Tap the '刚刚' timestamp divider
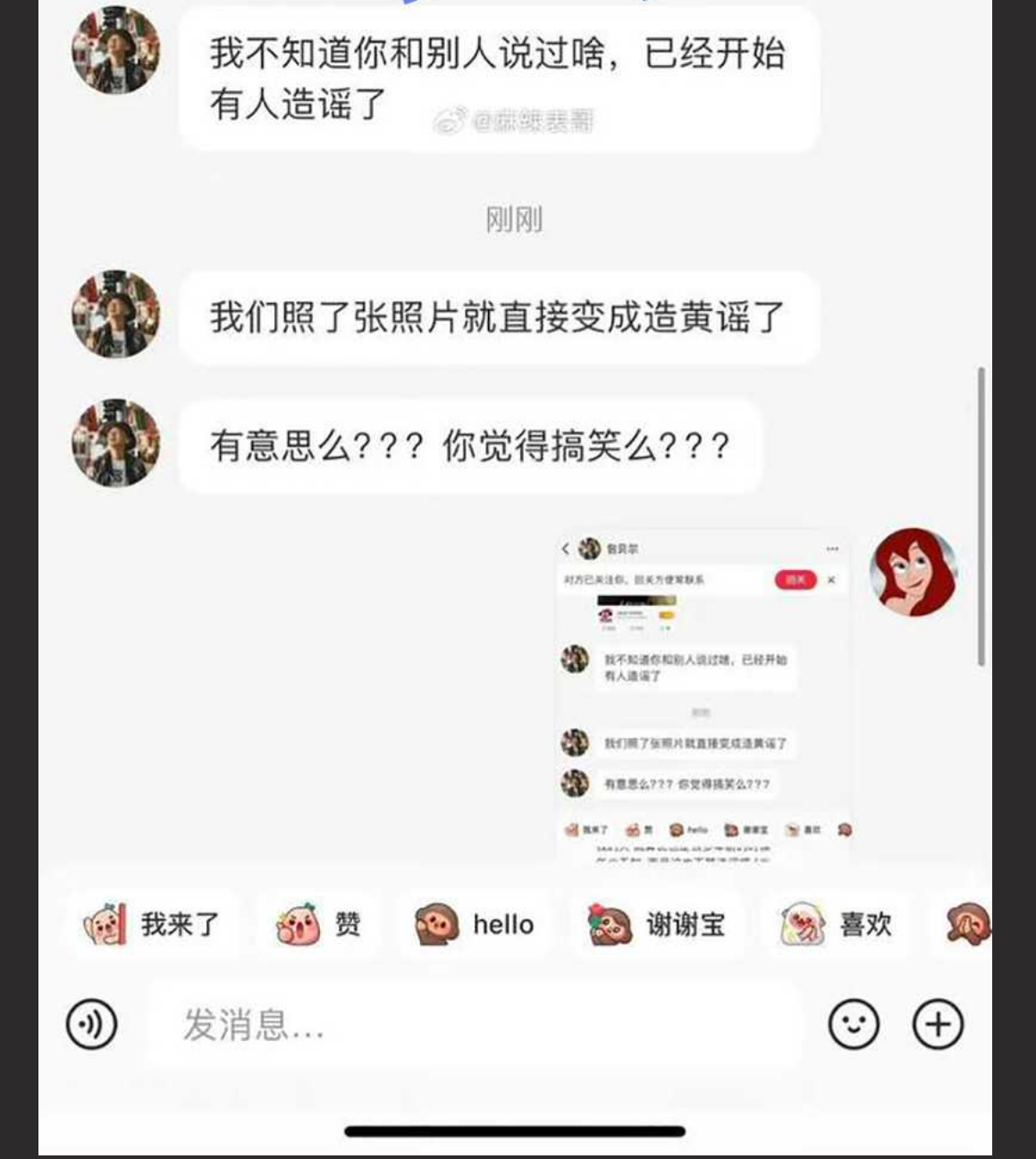The image size is (1036, 1159). point(513,220)
